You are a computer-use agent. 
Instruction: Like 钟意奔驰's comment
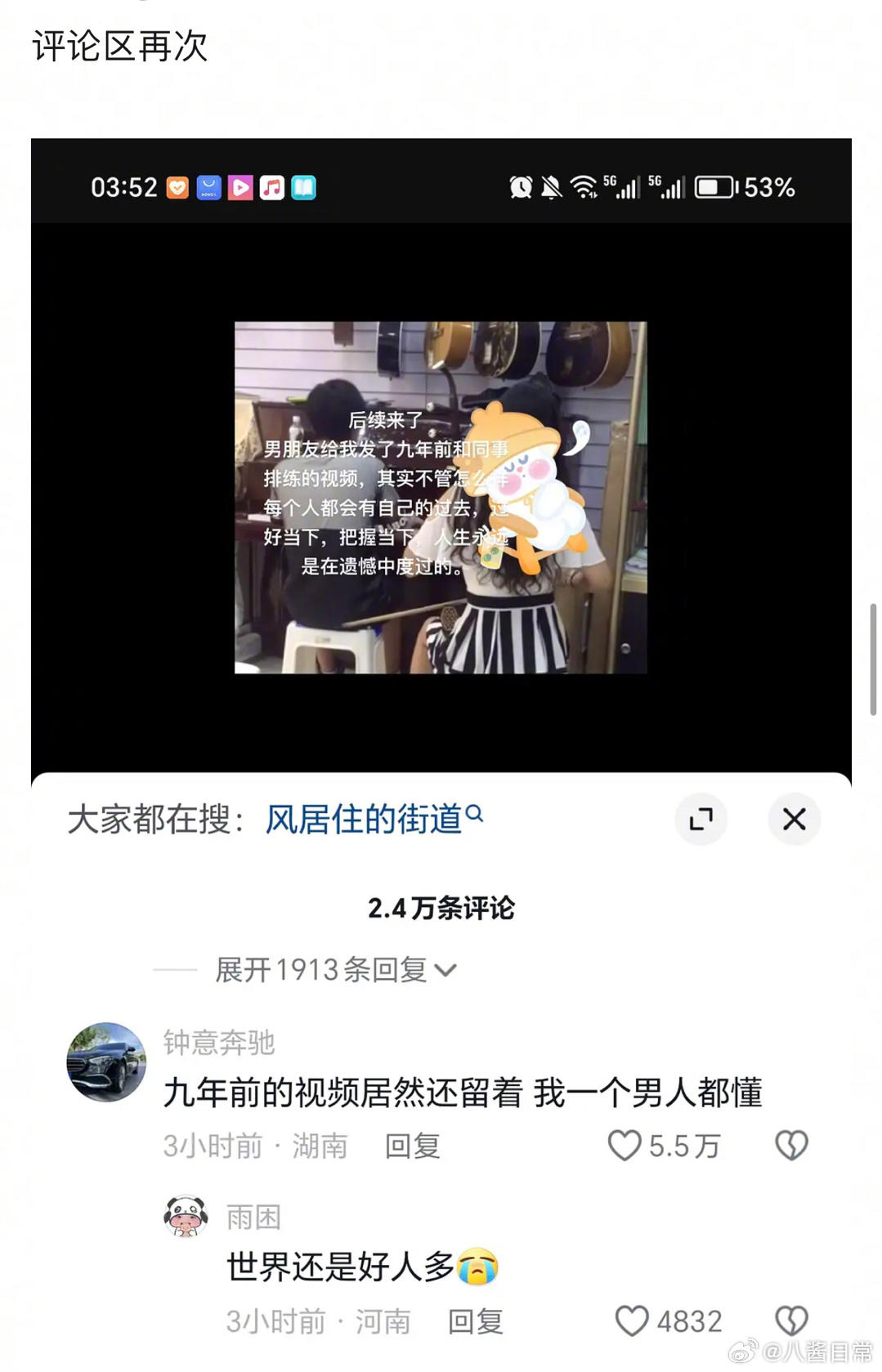[625, 1146]
